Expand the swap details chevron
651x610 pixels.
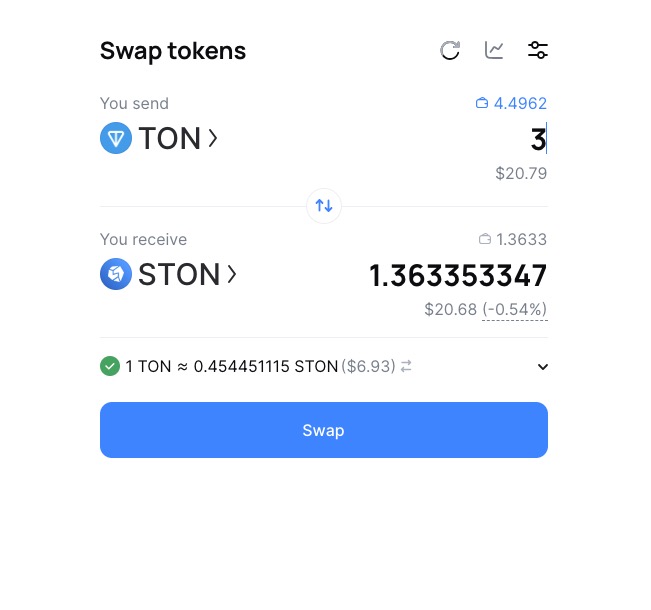(542, 367)
